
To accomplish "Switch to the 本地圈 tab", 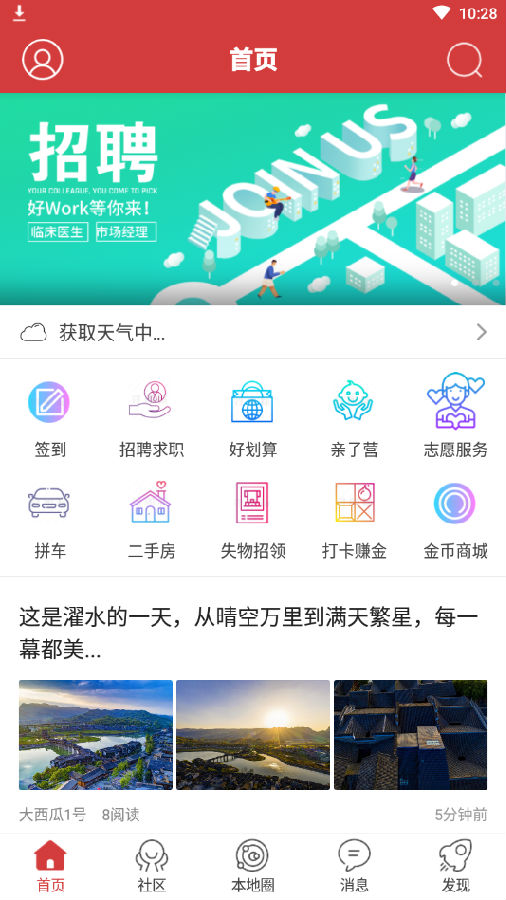I will [x=253, y=866].
